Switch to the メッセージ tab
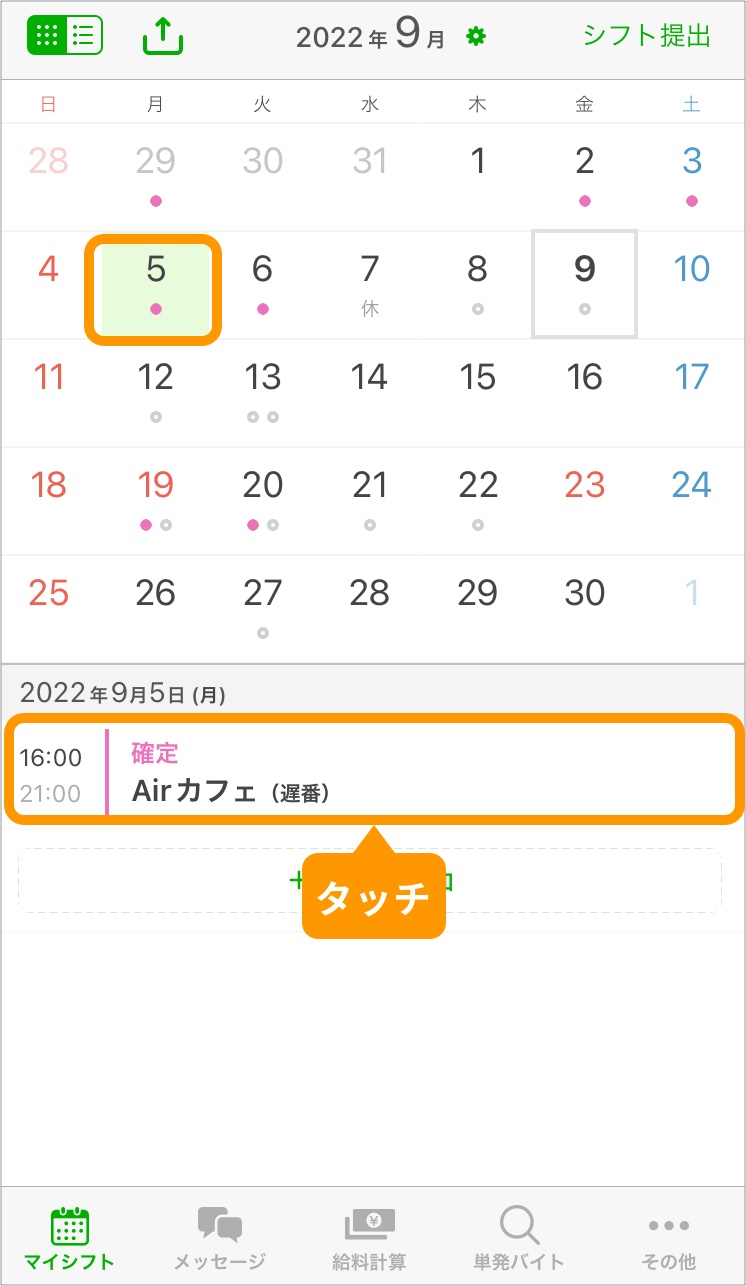The height and width of the screenshot is (1286, 746). coord(219,1238)
